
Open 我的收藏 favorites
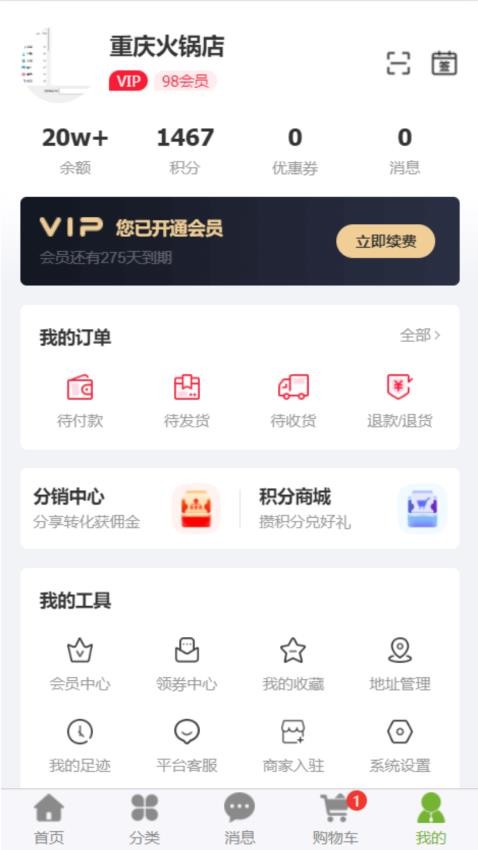click(x=293, y=664)
